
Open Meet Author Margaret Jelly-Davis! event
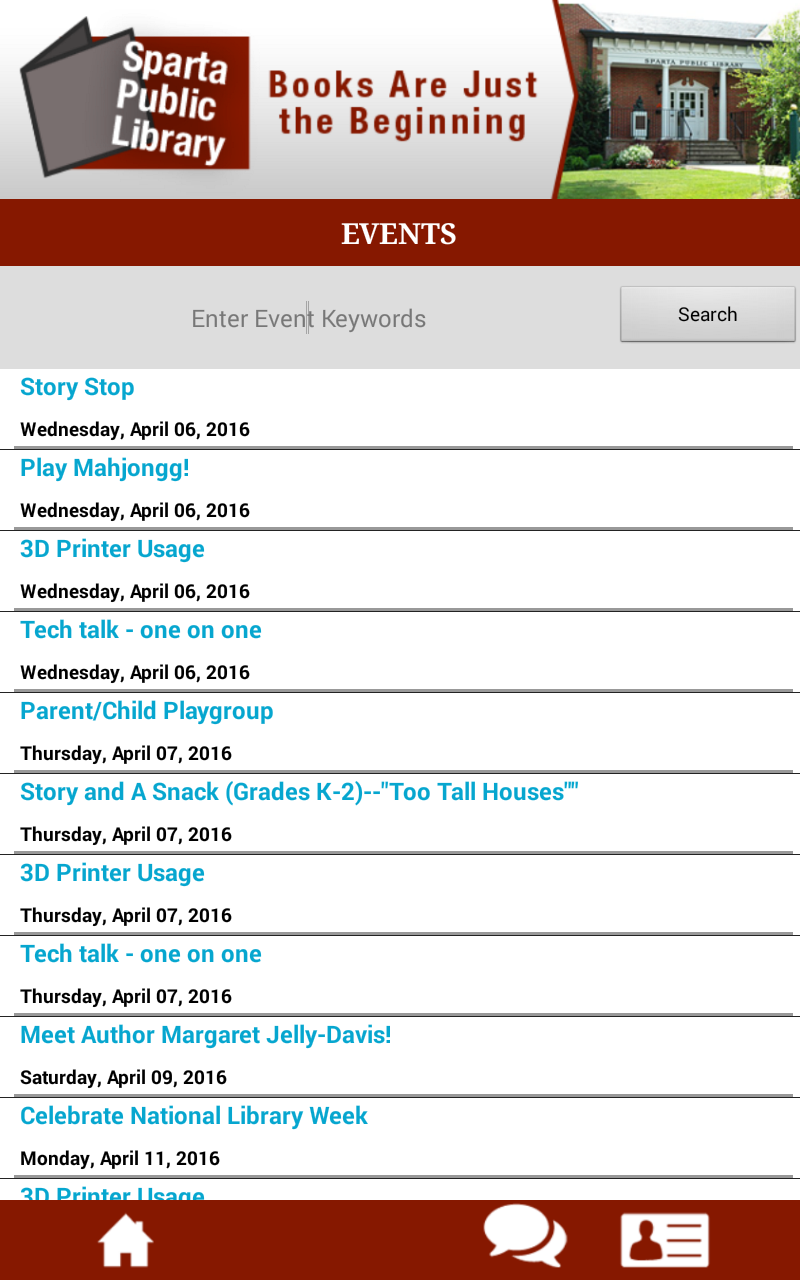(206, 1035)
